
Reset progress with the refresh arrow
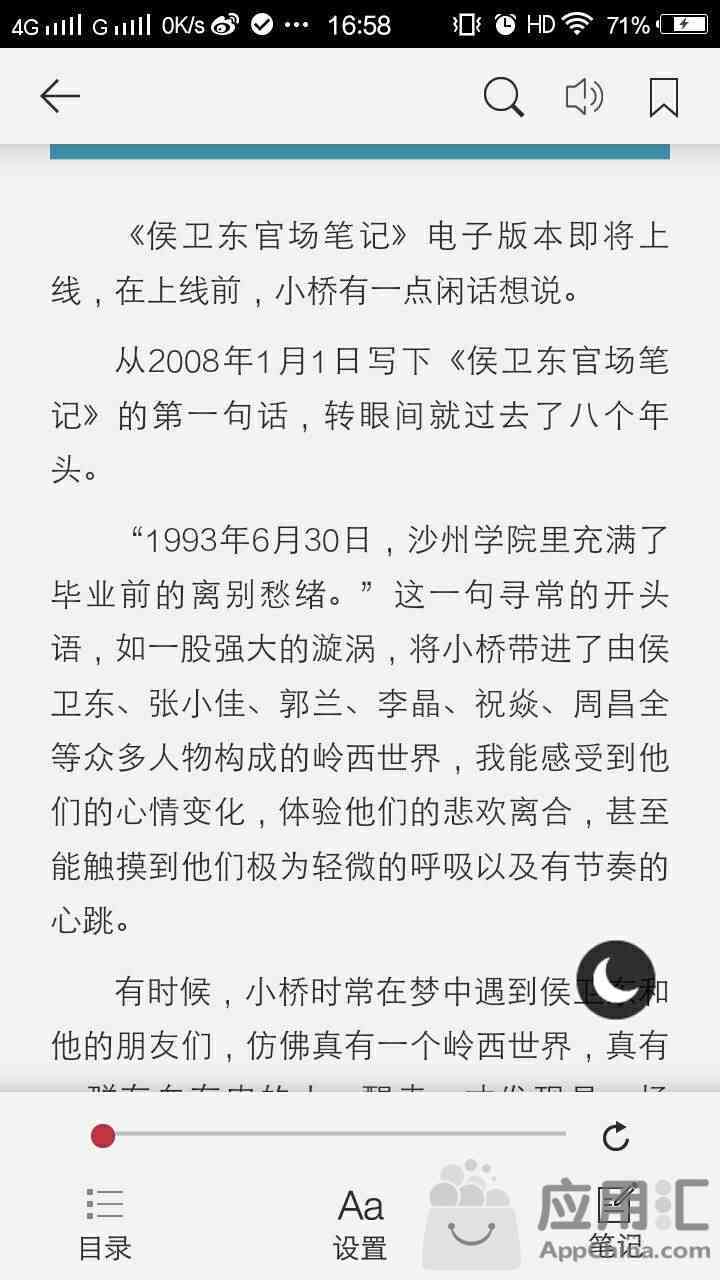(616, 1136)
